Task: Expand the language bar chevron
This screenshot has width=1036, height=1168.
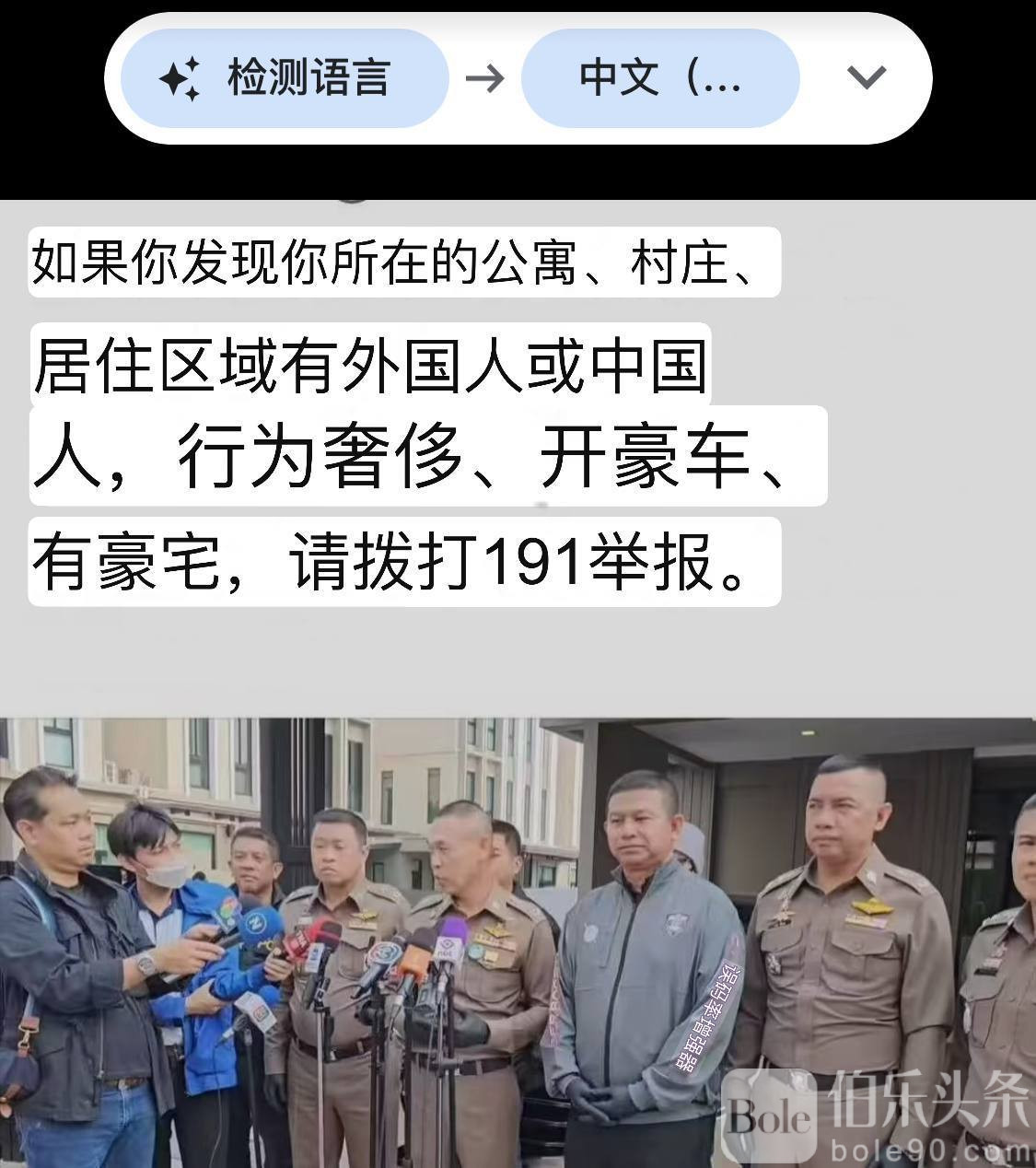Action: (866, 77)
